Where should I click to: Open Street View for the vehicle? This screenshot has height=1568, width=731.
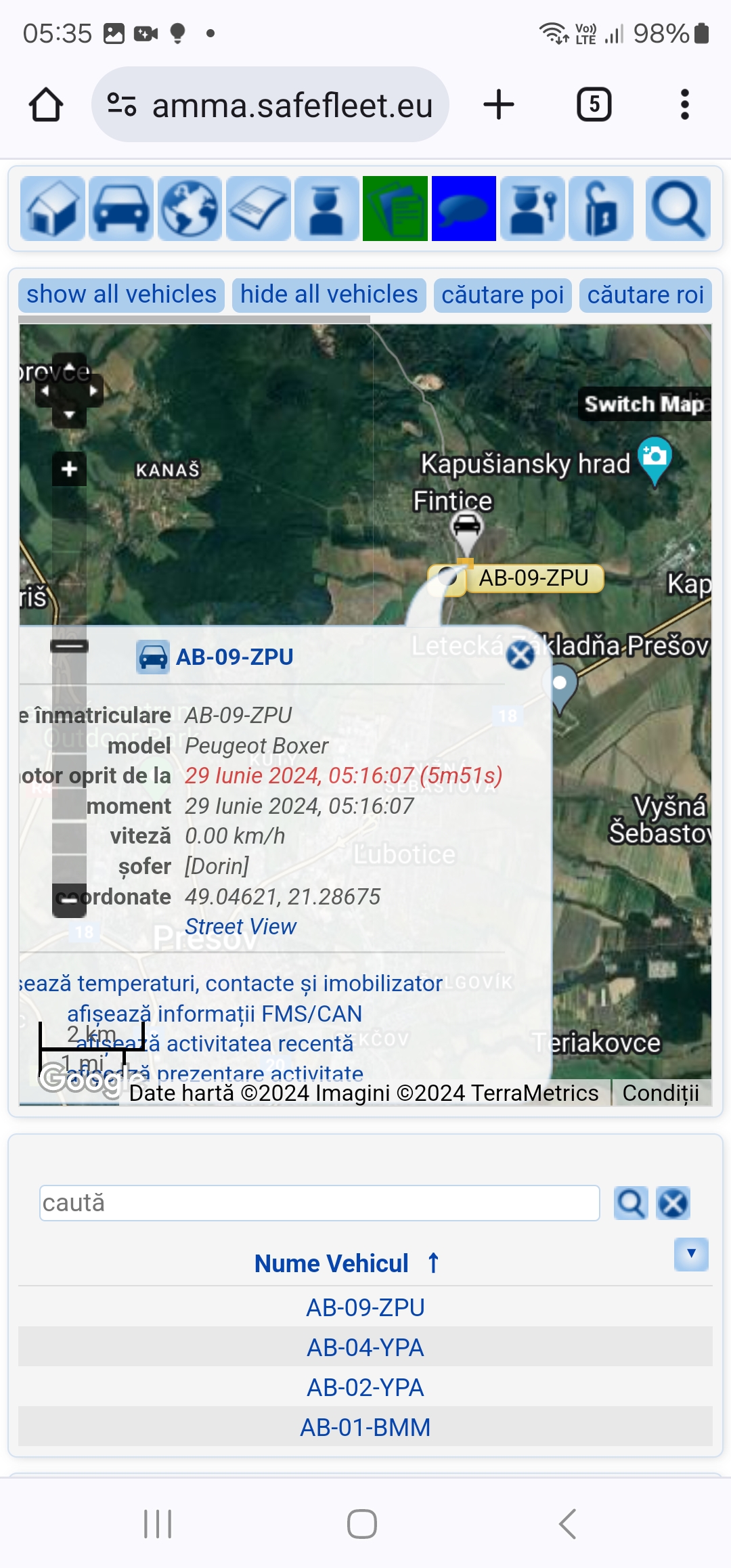click(x=240, y=926)
